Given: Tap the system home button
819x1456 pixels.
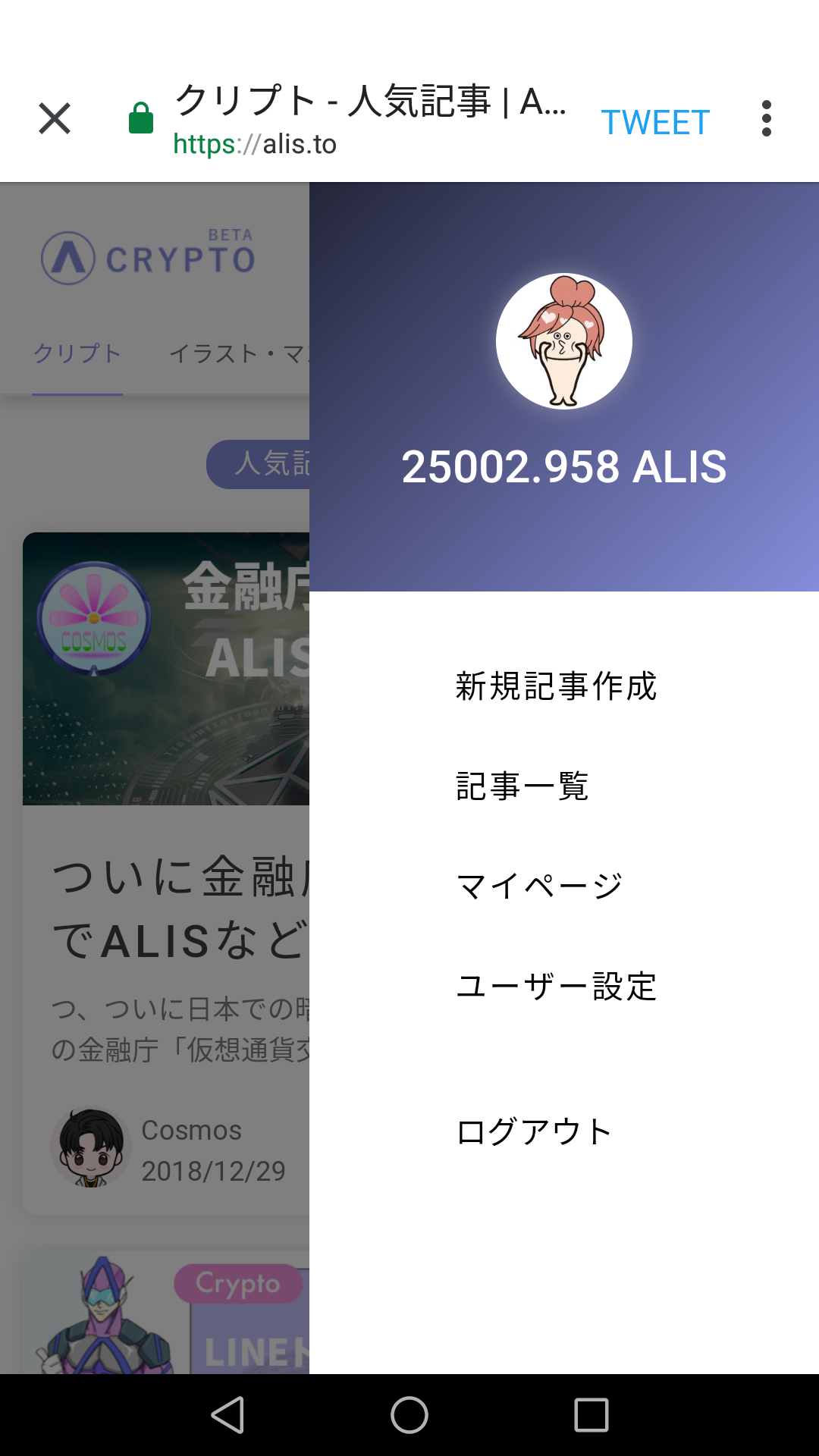Looking at the screenshot, I should (409, 1415).
